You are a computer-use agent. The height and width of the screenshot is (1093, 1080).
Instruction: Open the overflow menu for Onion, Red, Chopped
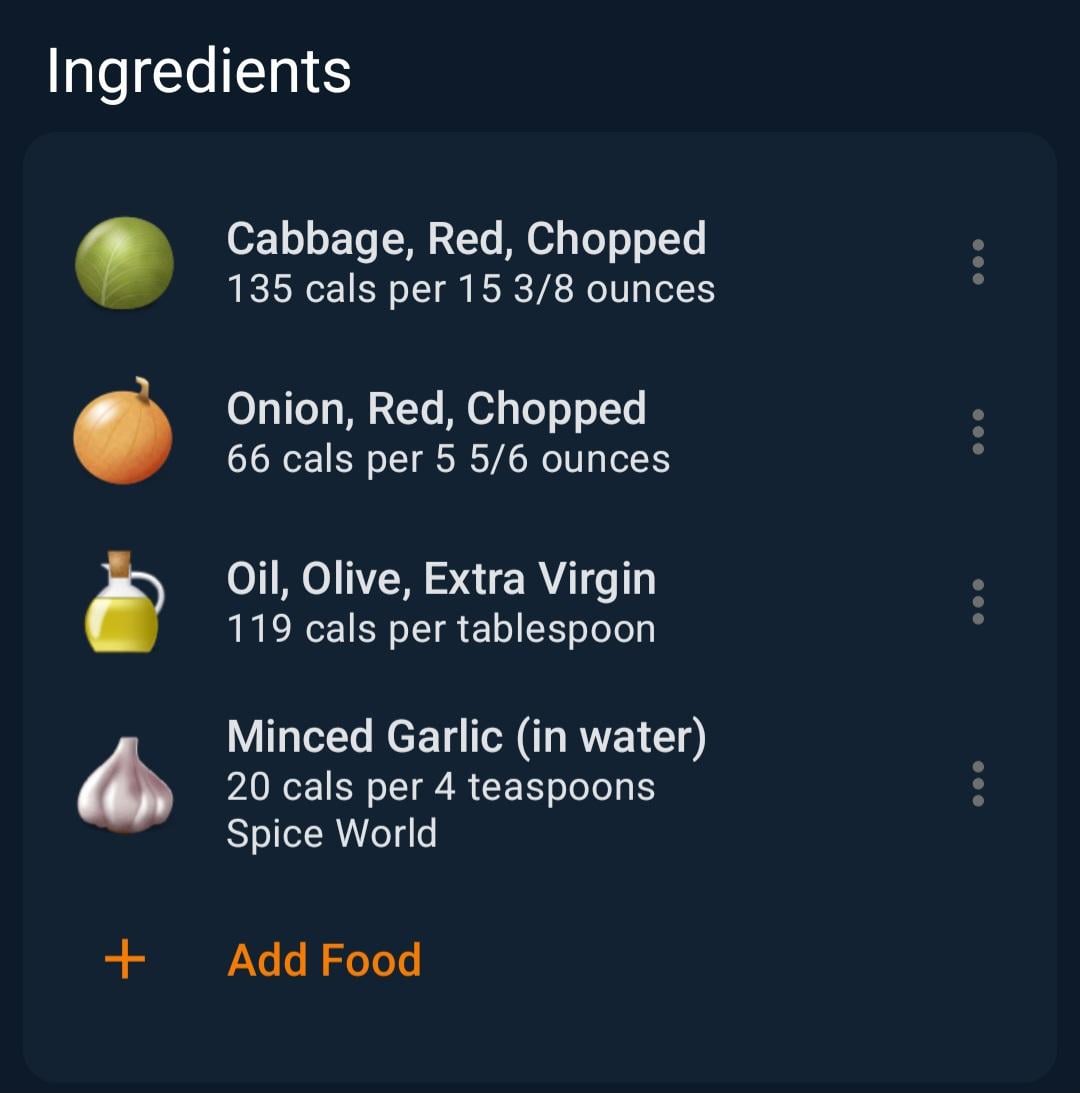pos(978,432)
